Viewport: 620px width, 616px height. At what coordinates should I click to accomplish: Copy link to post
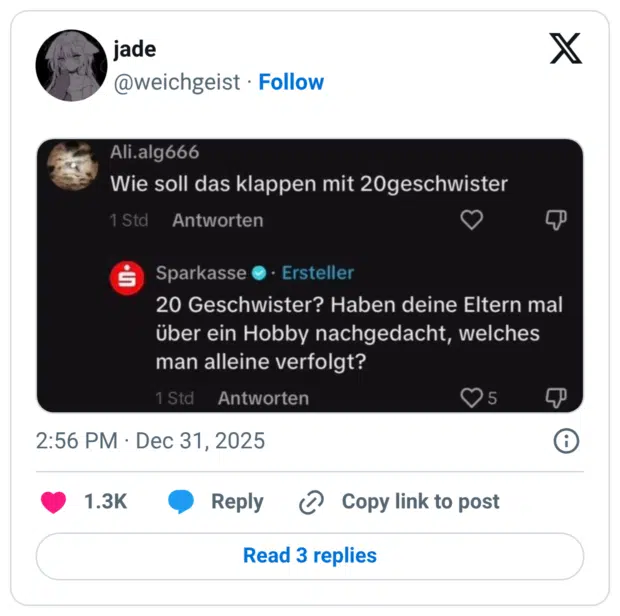point(400,502)
